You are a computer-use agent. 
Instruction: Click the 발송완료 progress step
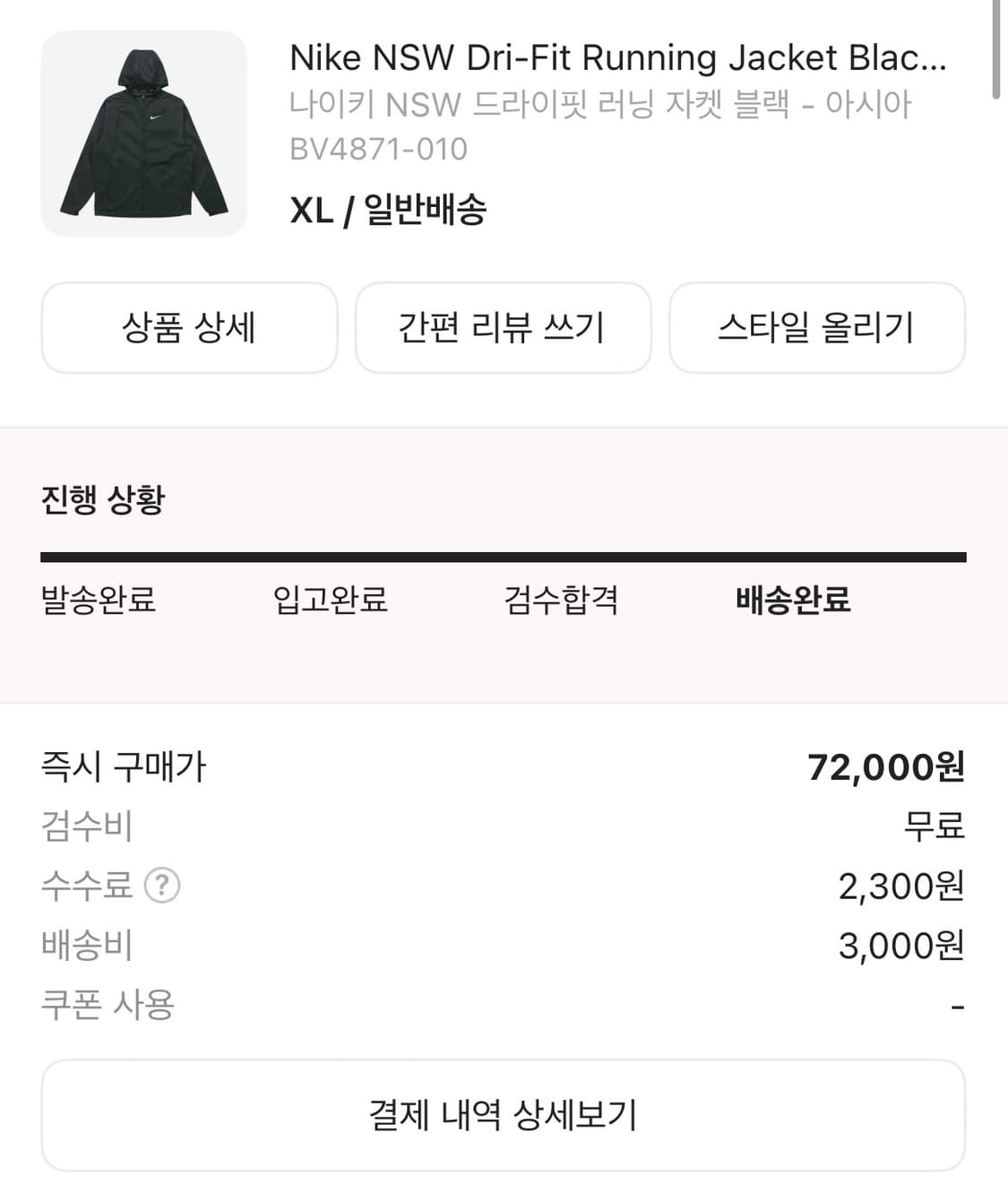point(97,603)
